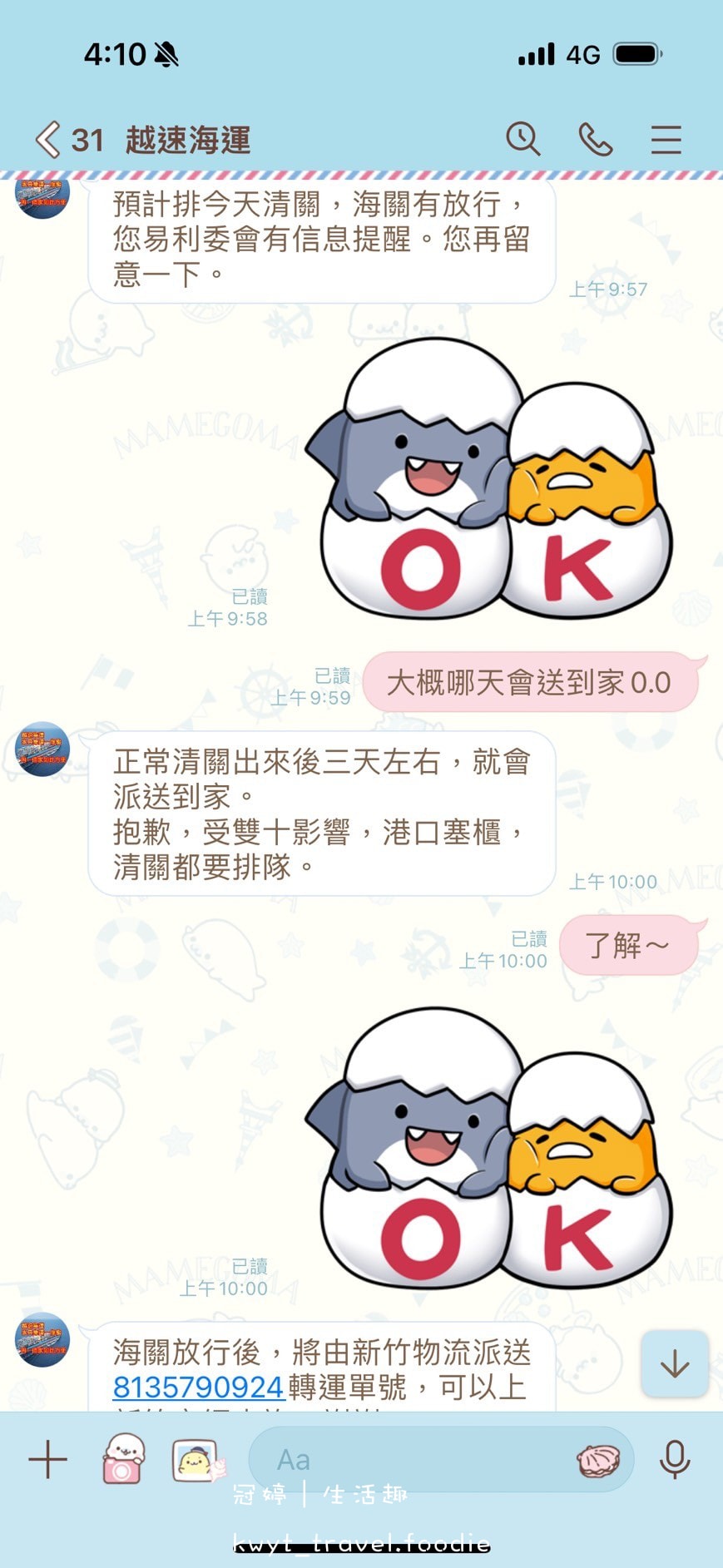Open the camera

click(x=123, y=1460)
